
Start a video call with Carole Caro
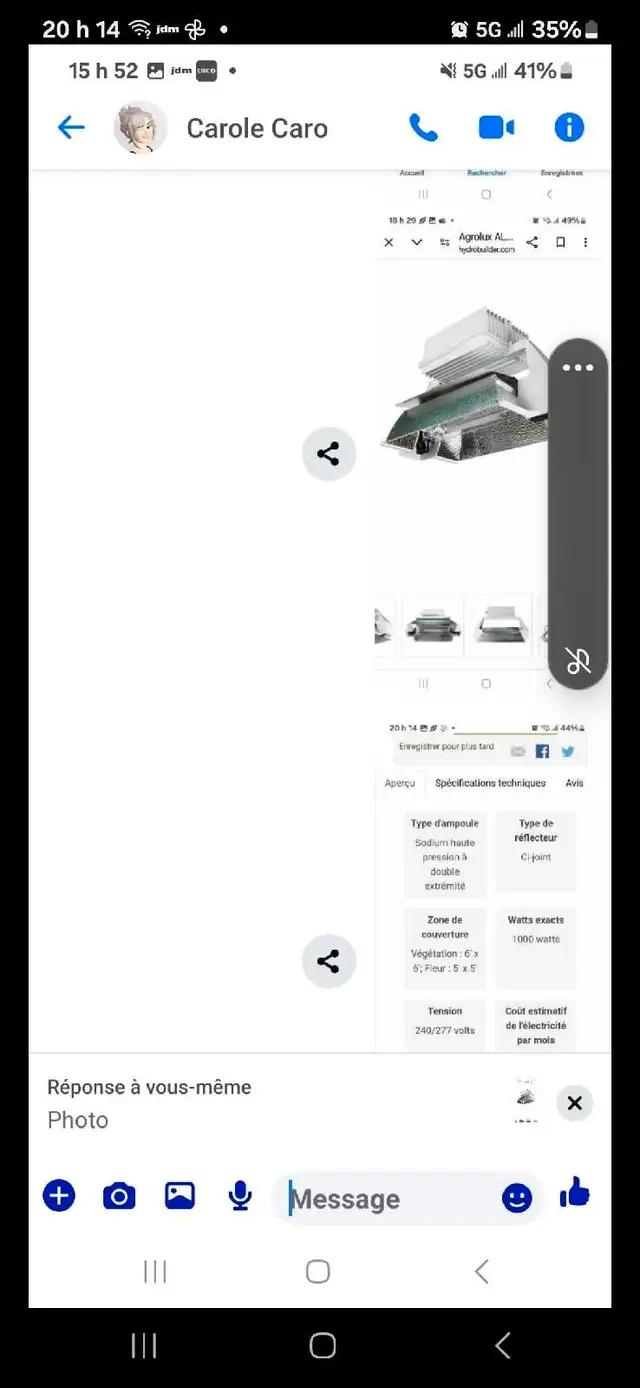(x=496, y=127)
